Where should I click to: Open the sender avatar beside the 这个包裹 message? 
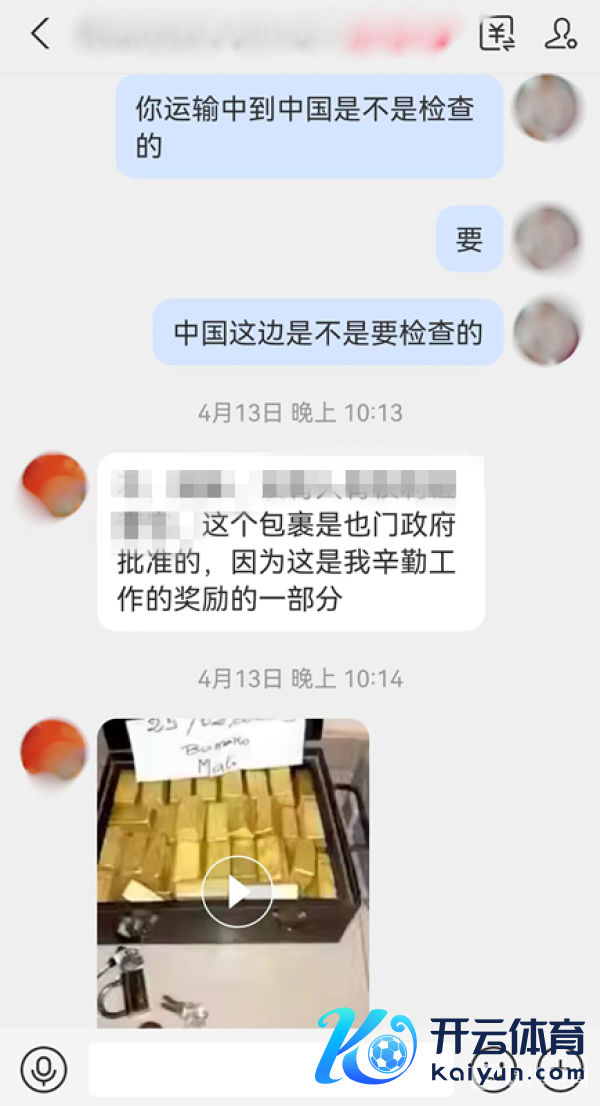click(54, 486)
